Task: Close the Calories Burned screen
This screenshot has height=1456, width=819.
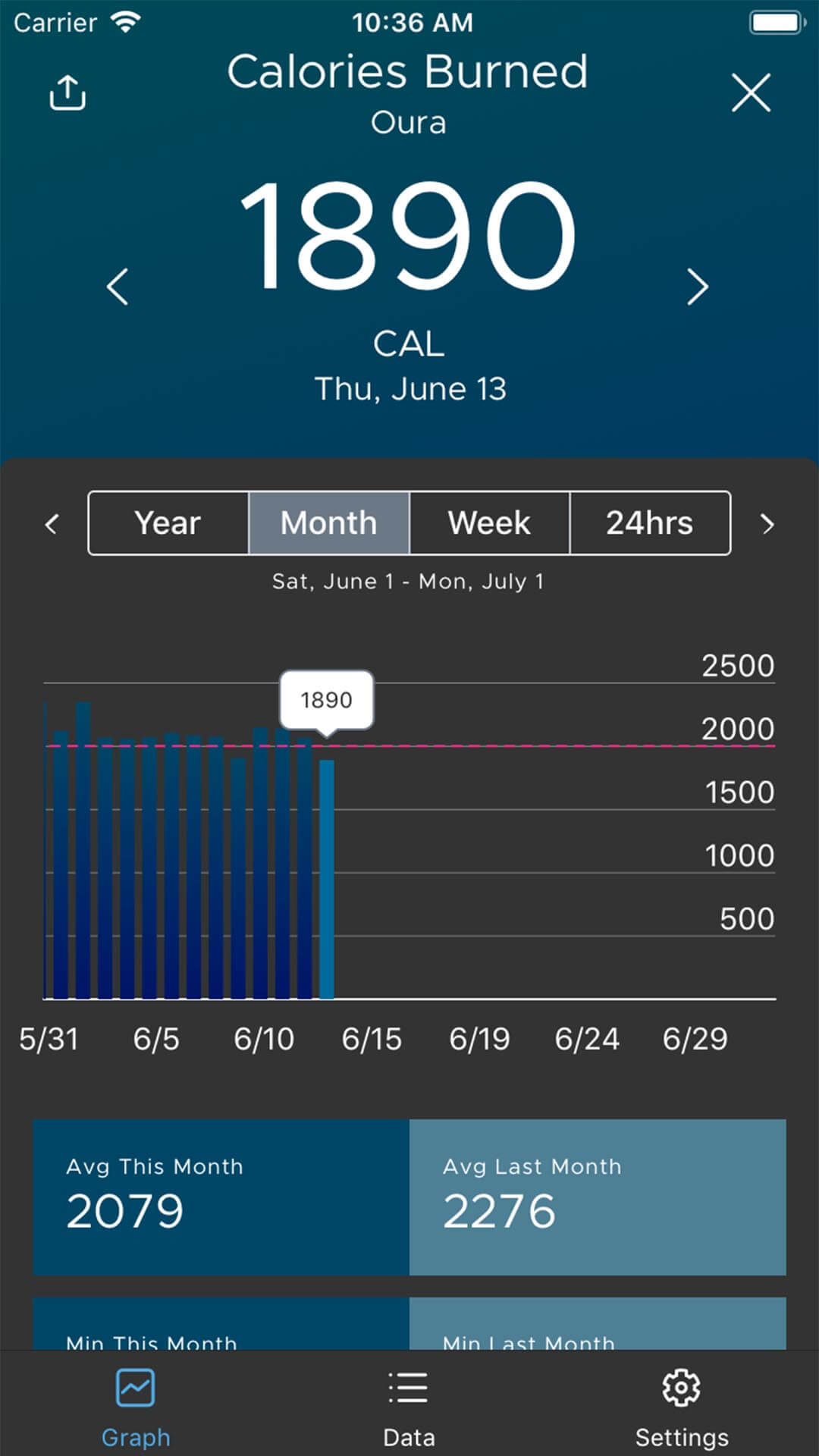Action: (751, 93)
